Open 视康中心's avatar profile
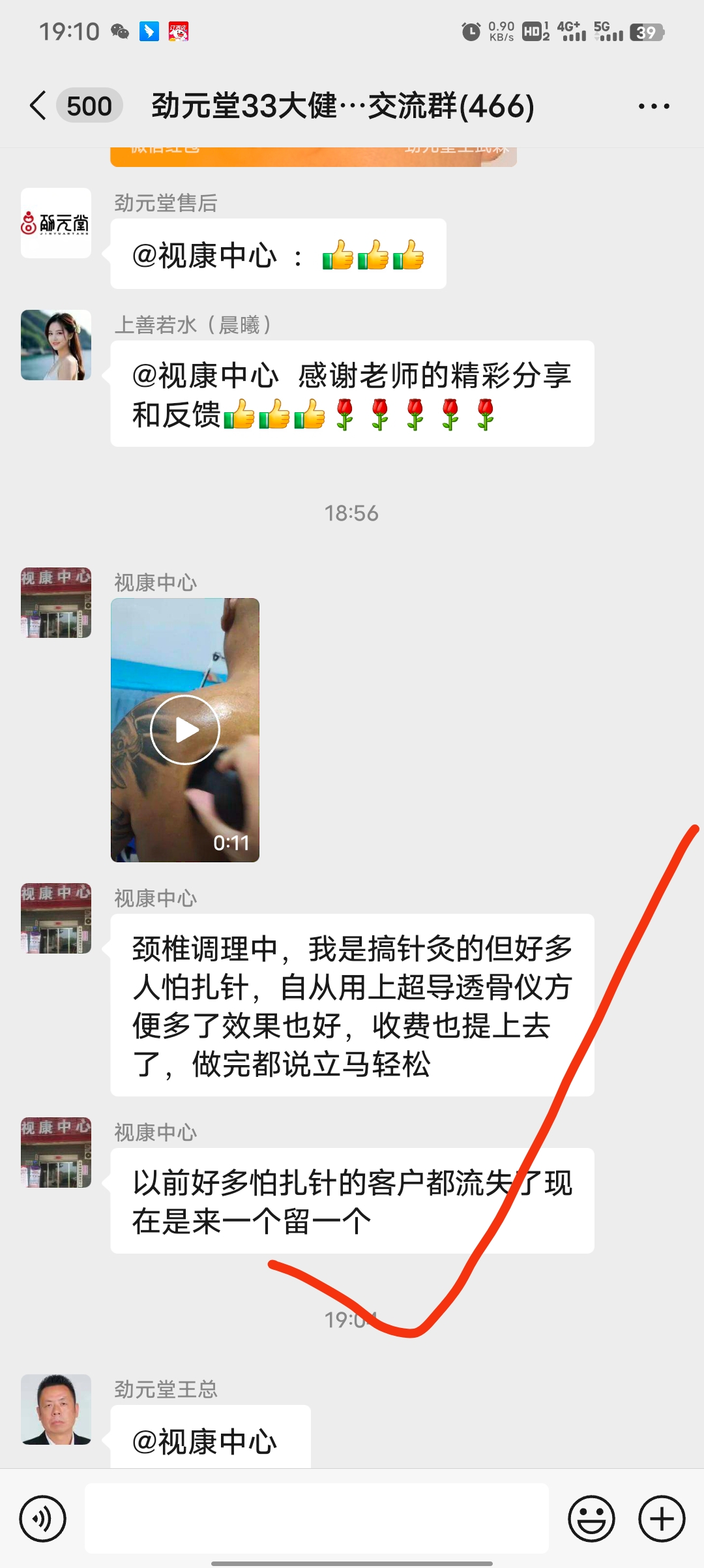Viewport: 704px width, 1568px height. (x=55, y=603)
